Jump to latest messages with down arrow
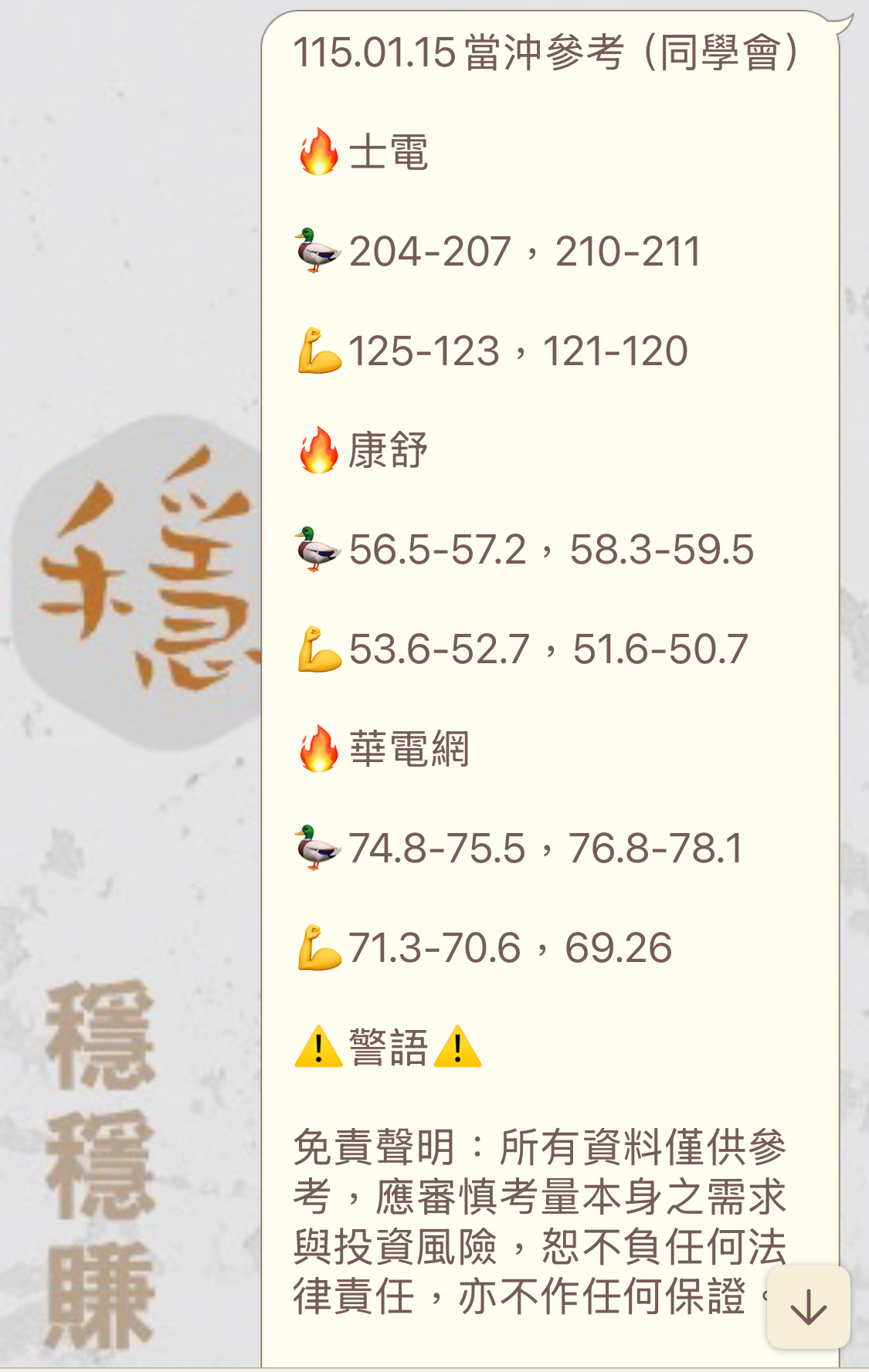Viewport: 869px width, 1372px height. tap(808, 1307)
